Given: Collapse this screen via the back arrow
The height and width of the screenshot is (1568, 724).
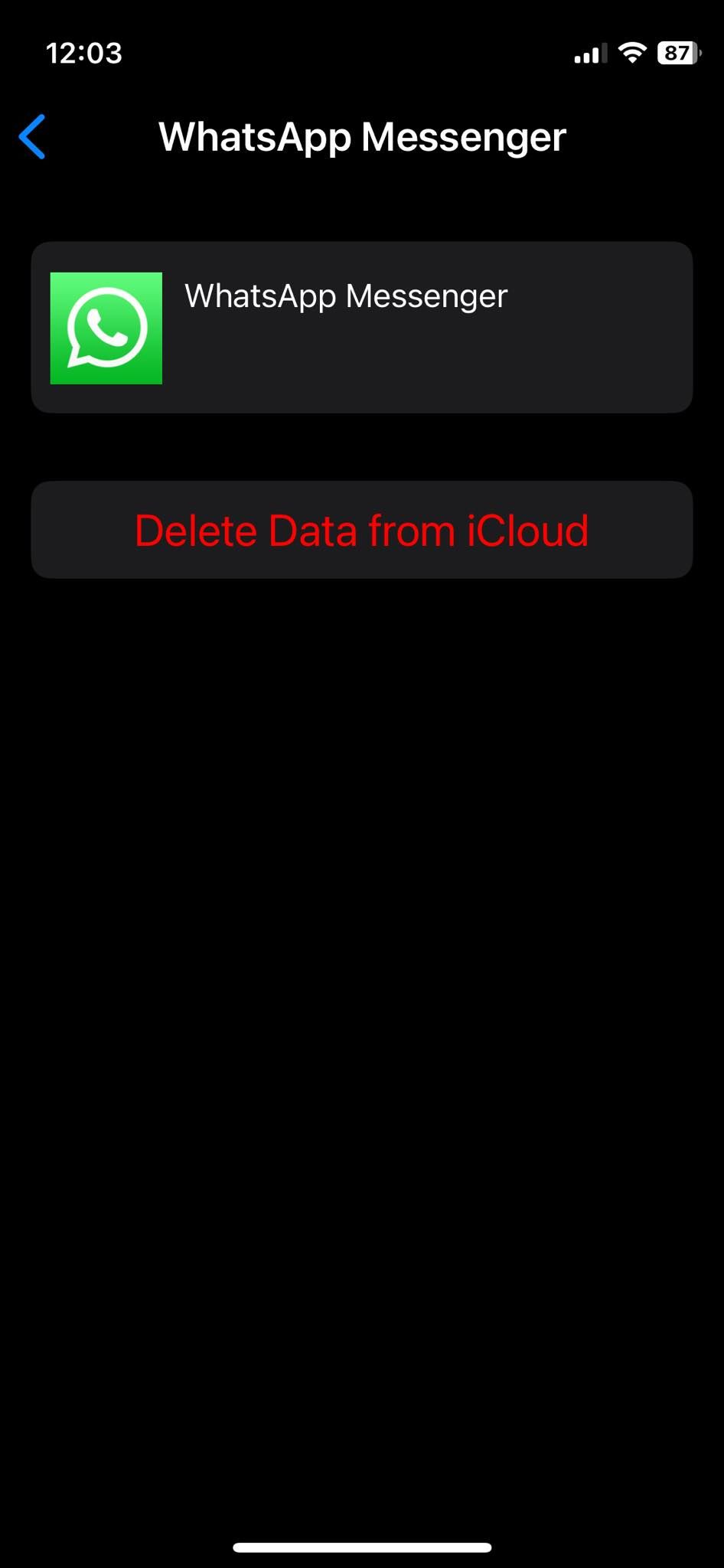Looking at the screenshot, I should pyautogui.click(x=32, y=136).
